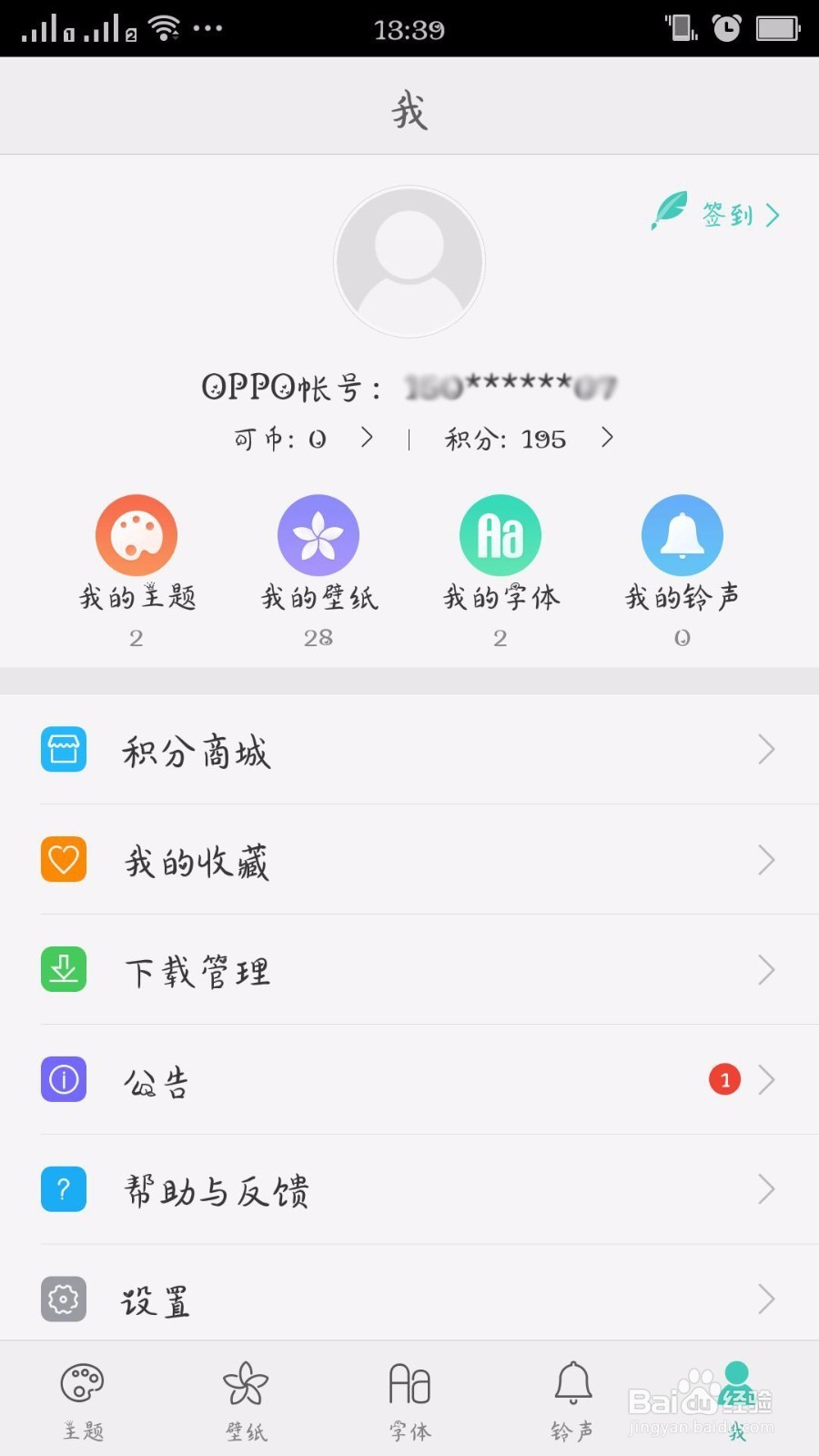This screenshot has width=819, height=1456.
Task: Open the profile avatar picture
Action: click(x=409, y=262)
